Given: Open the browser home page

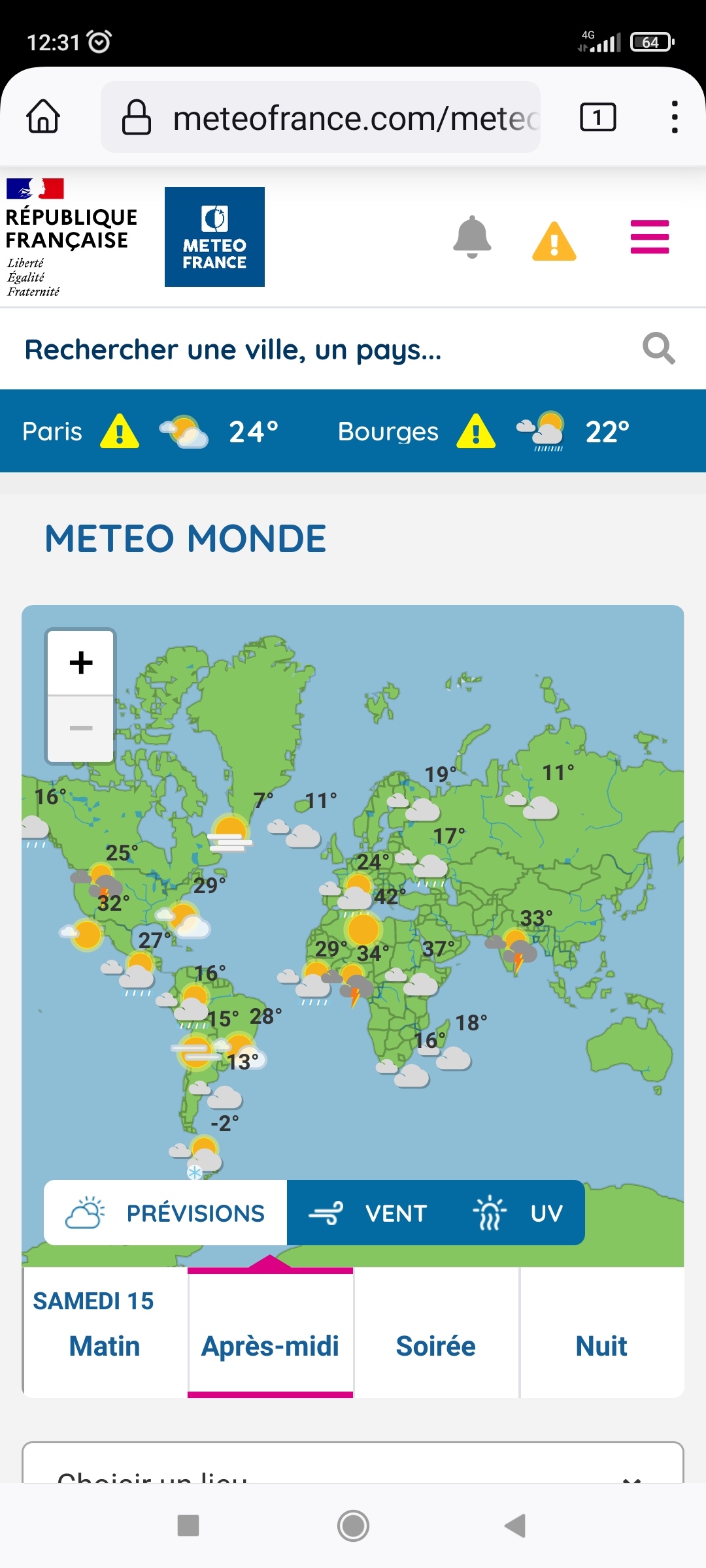Looking at the screenshot, I should pos(43,117).
